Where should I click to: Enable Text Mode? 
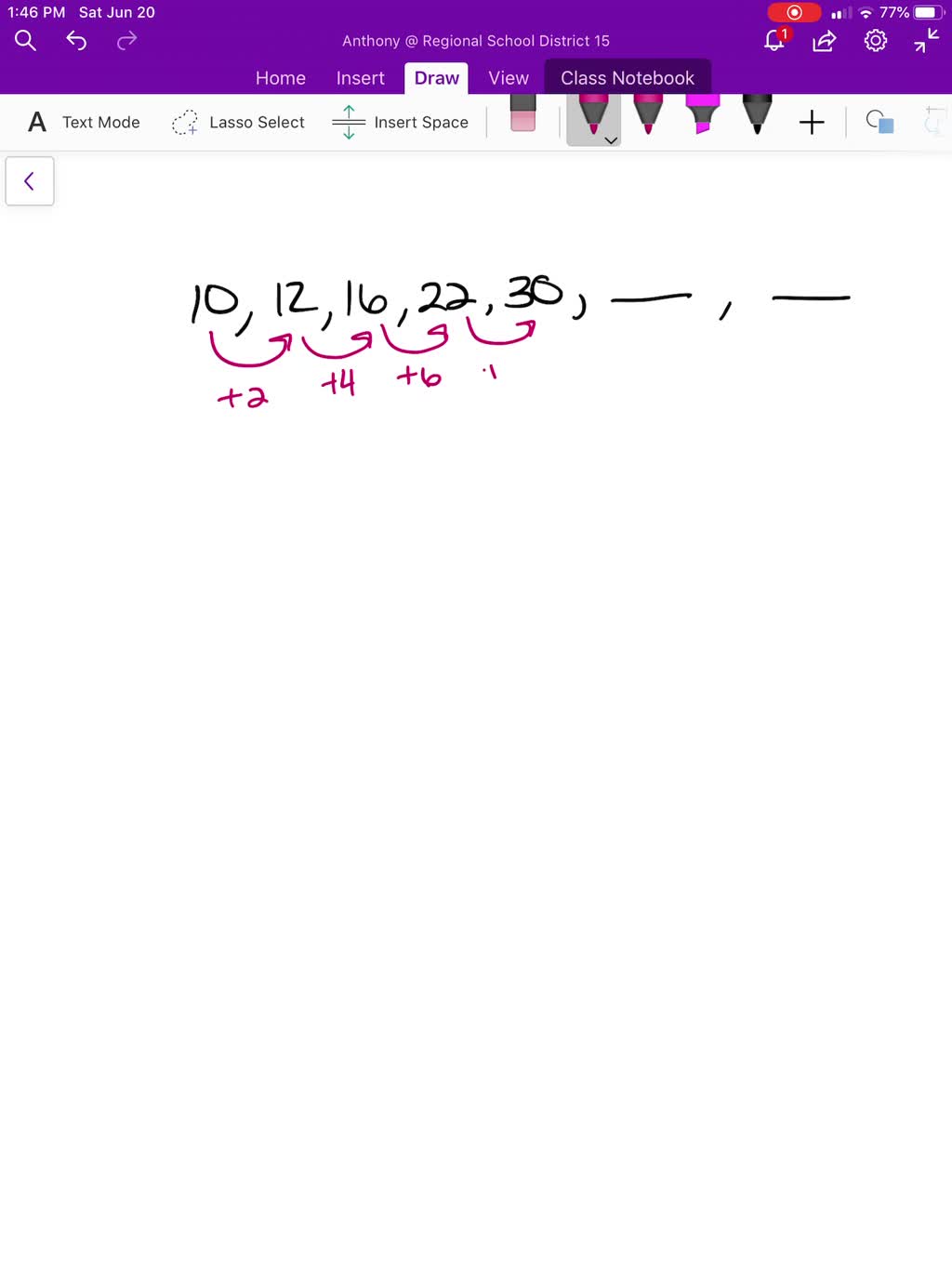(84, 122)
